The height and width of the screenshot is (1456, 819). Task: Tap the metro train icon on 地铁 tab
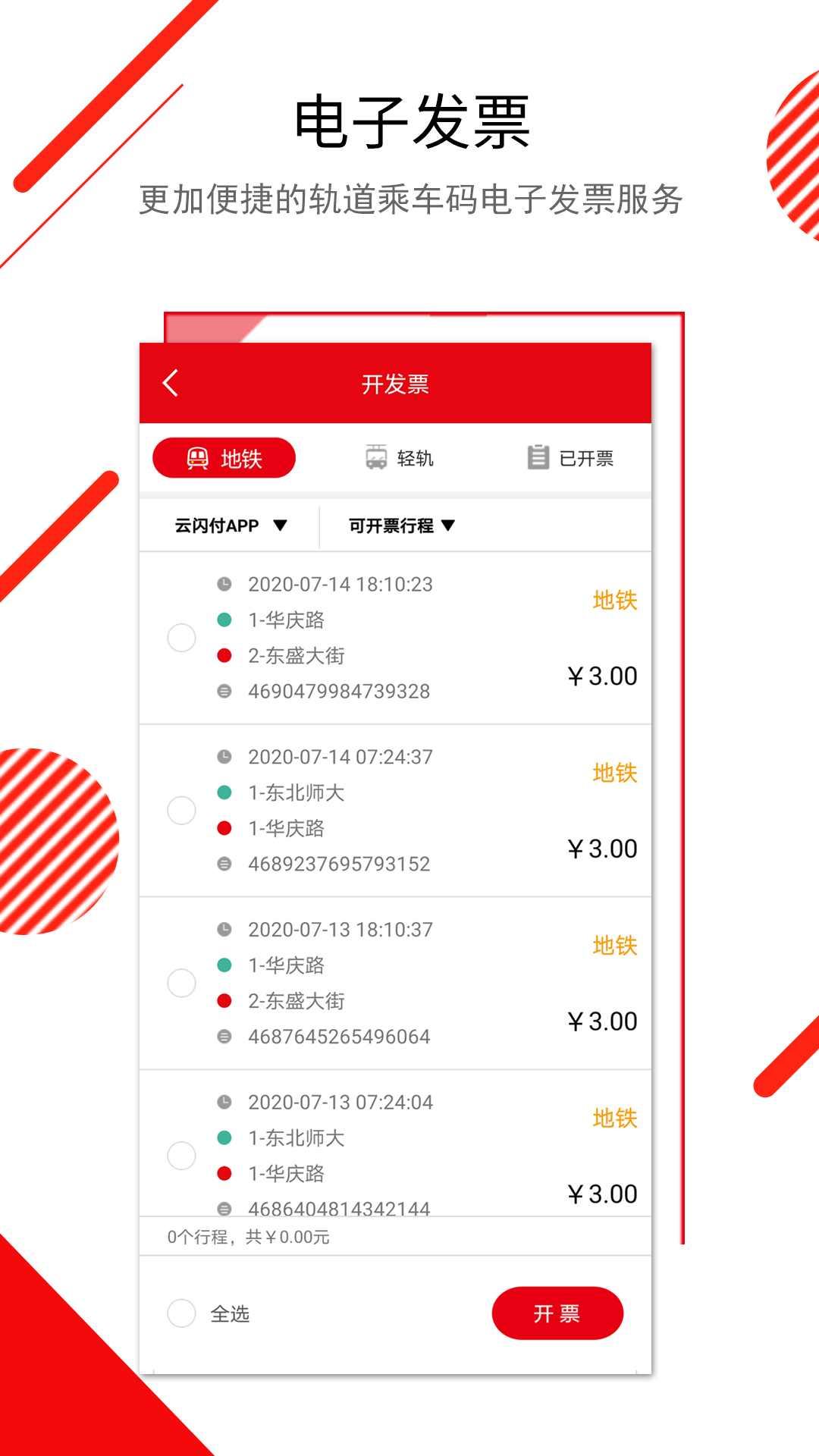click(x=199, y=457)
